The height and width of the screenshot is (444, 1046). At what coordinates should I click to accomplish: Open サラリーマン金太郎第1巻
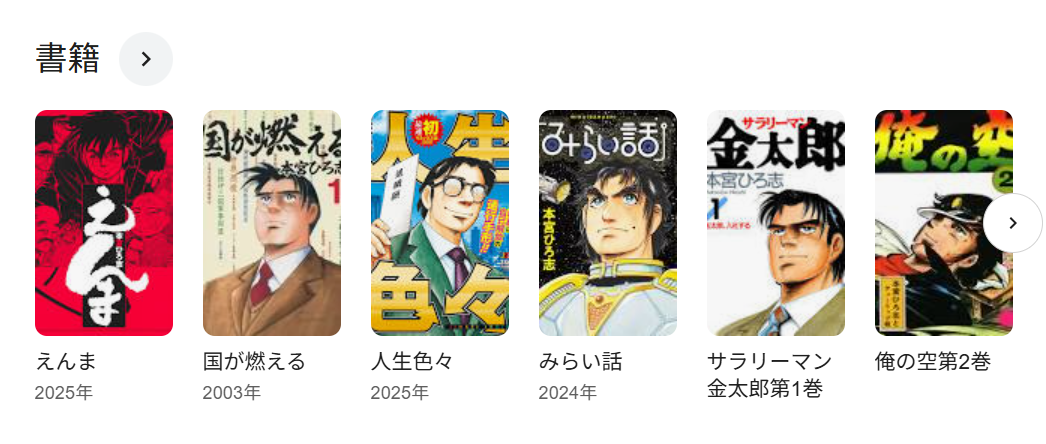(x=776, y=223)
